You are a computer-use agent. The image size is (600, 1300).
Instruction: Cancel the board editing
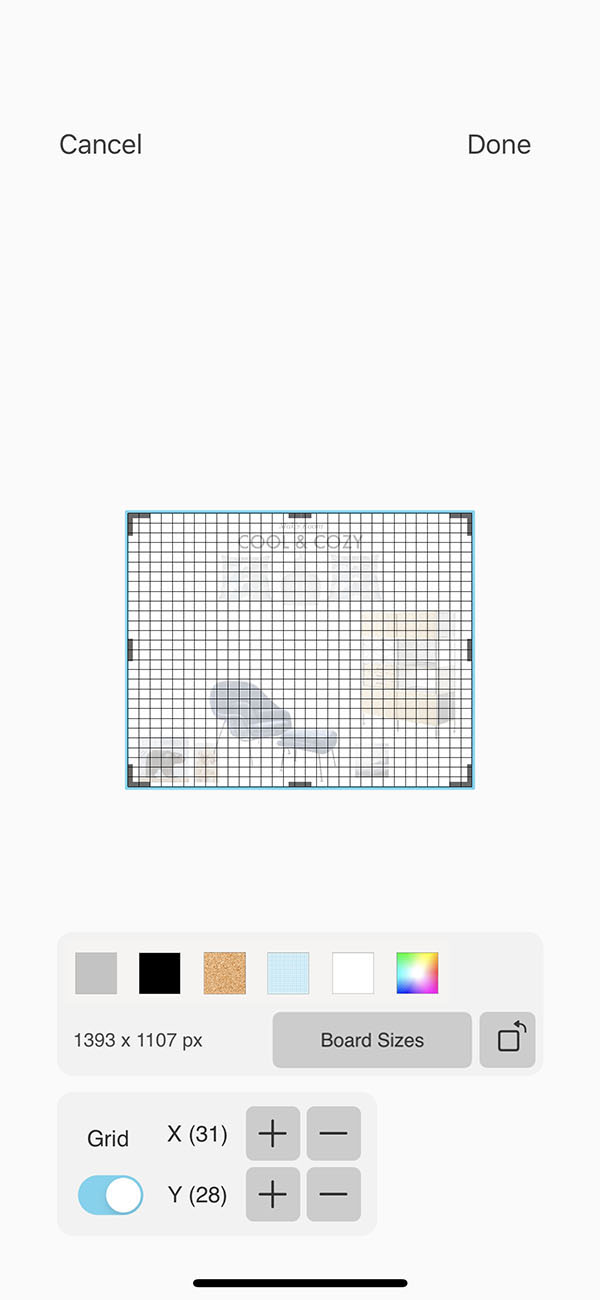point(101,145)
